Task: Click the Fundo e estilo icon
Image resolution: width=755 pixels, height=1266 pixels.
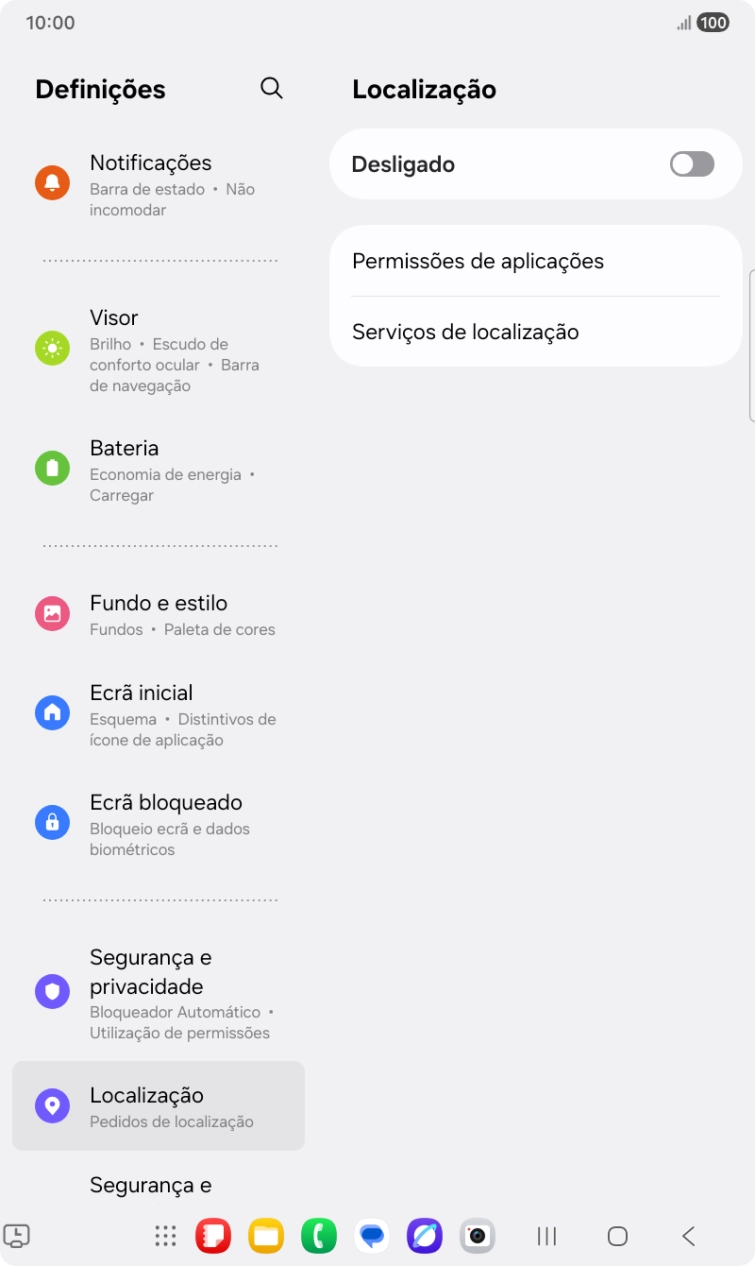Action: coord(52,613)
